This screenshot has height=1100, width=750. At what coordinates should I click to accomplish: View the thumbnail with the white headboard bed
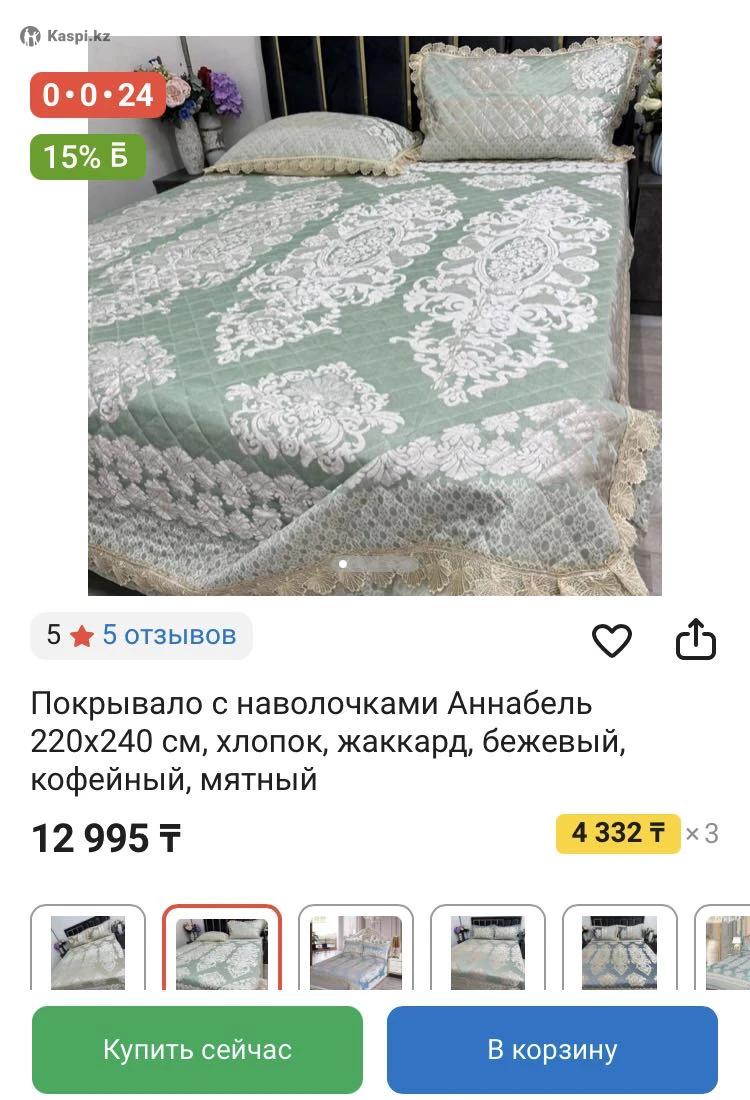[x=355, y=950]
